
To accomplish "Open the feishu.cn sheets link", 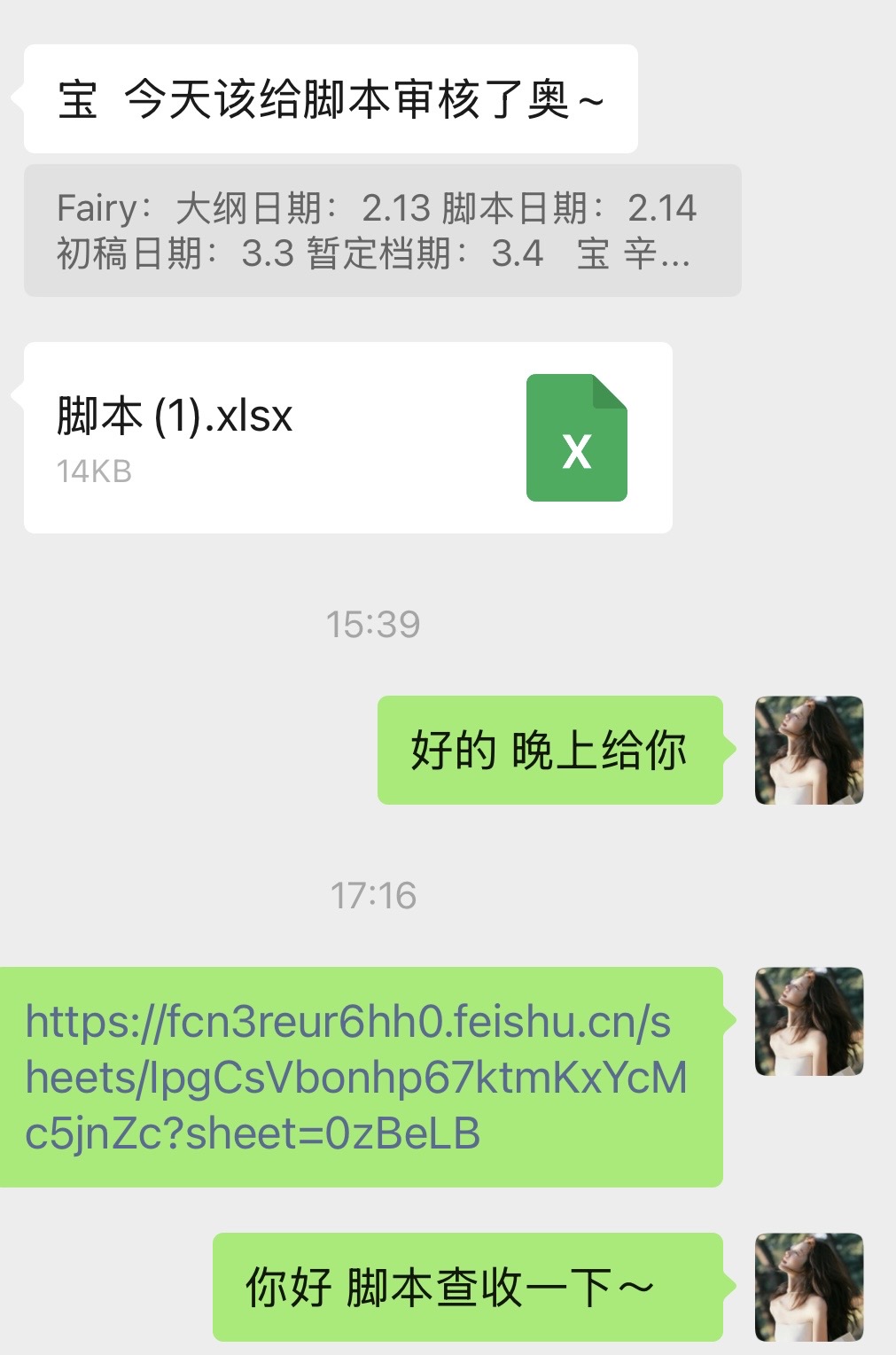I will (x=355, y=1077).
